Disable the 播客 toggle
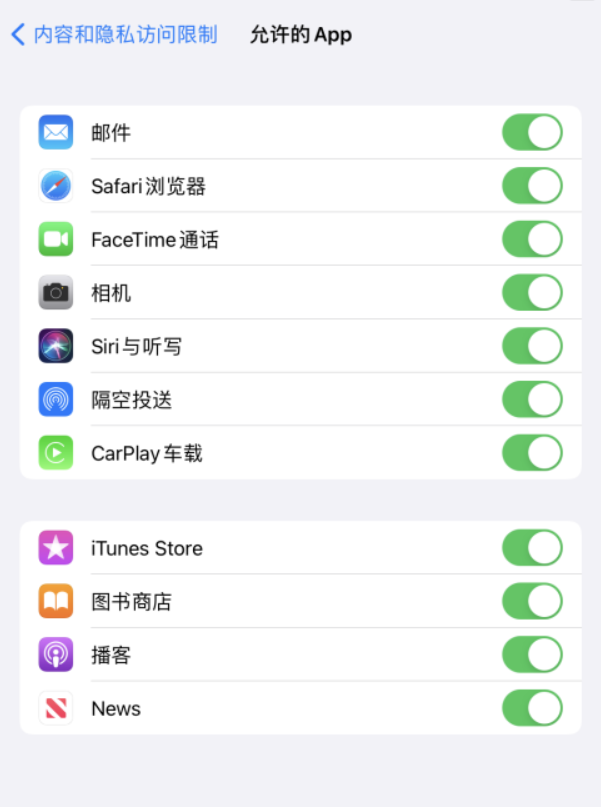This screenshot has width=601, height=807. click(532, 655)
